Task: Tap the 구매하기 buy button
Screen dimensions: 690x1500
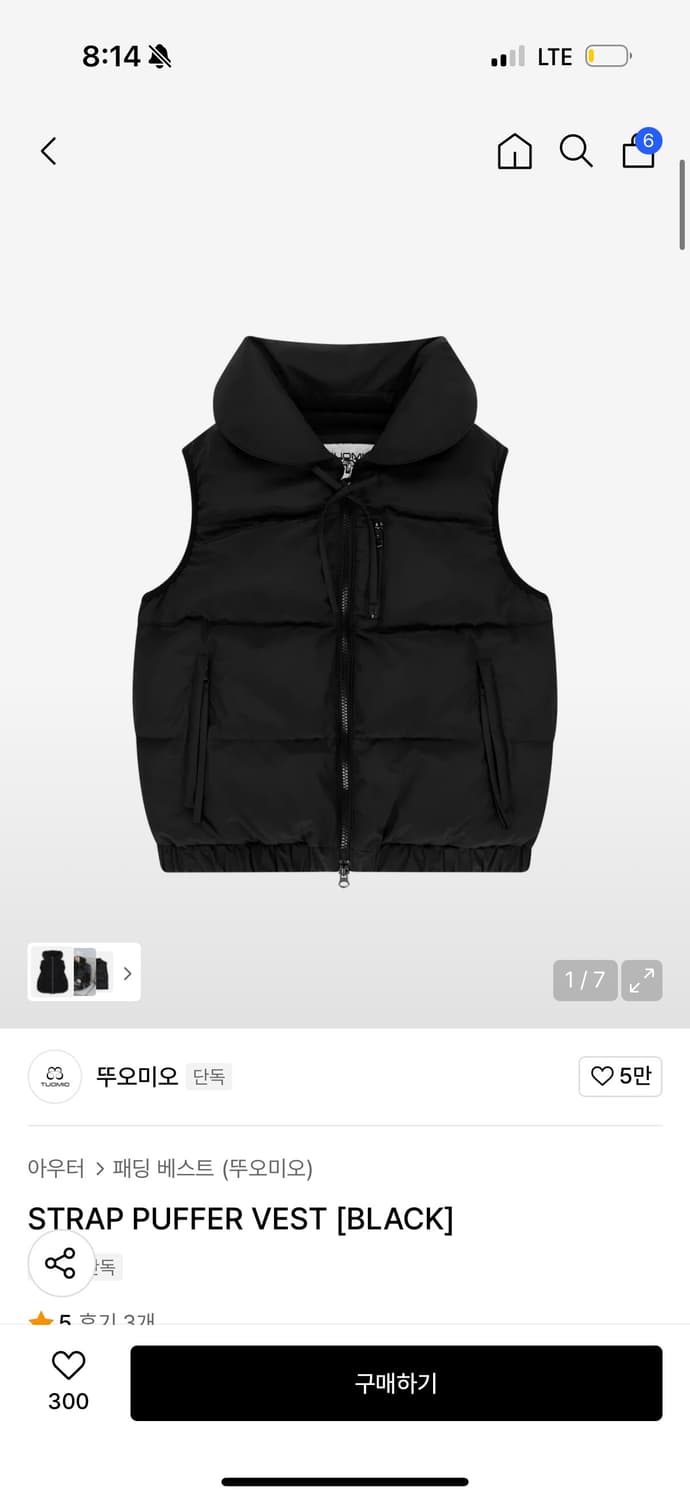Action: pyautogui.click(x=396, y=1383)
